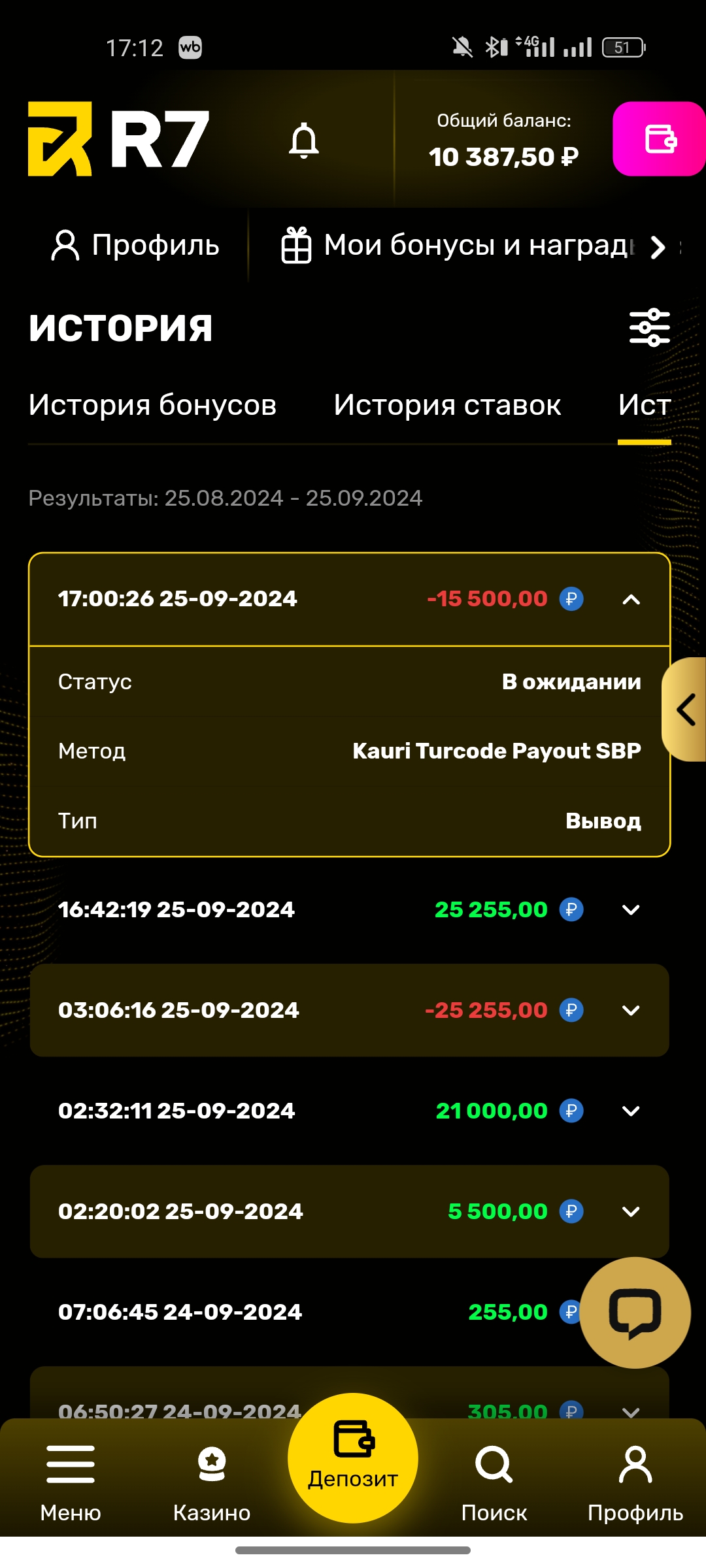The width and height of the screenshot is (706, 1568).
Task: Open the history filter settings icon
Action: click(649, 327)
